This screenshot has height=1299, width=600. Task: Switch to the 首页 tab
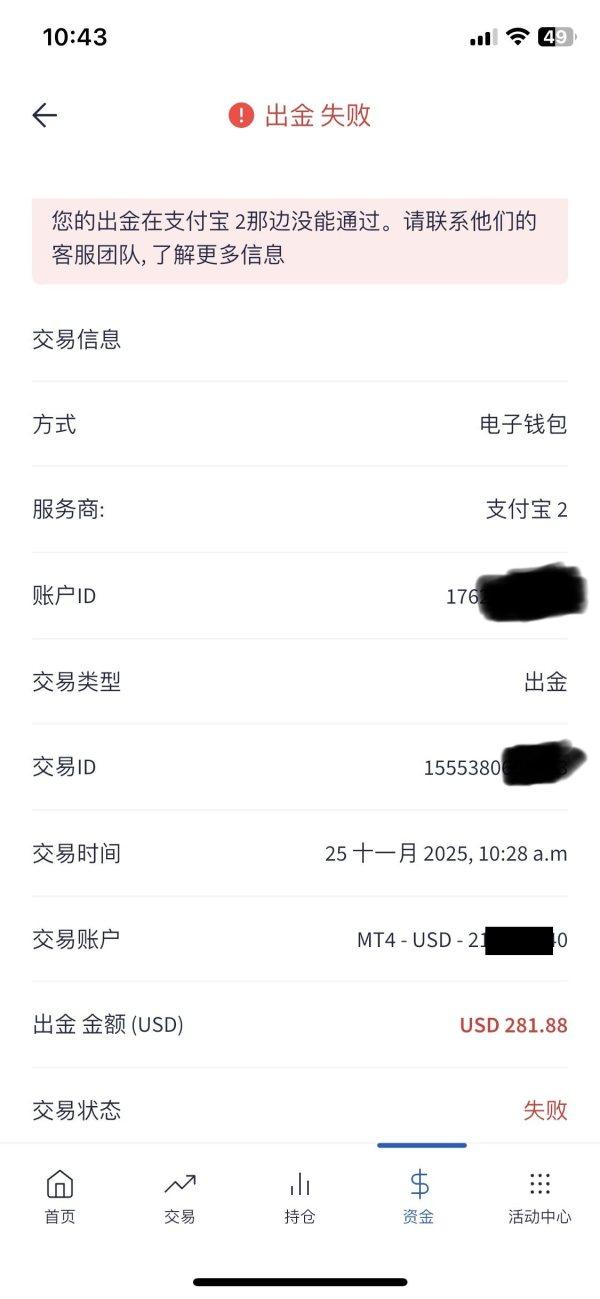pyautogui.click(x=60, y=1196)
